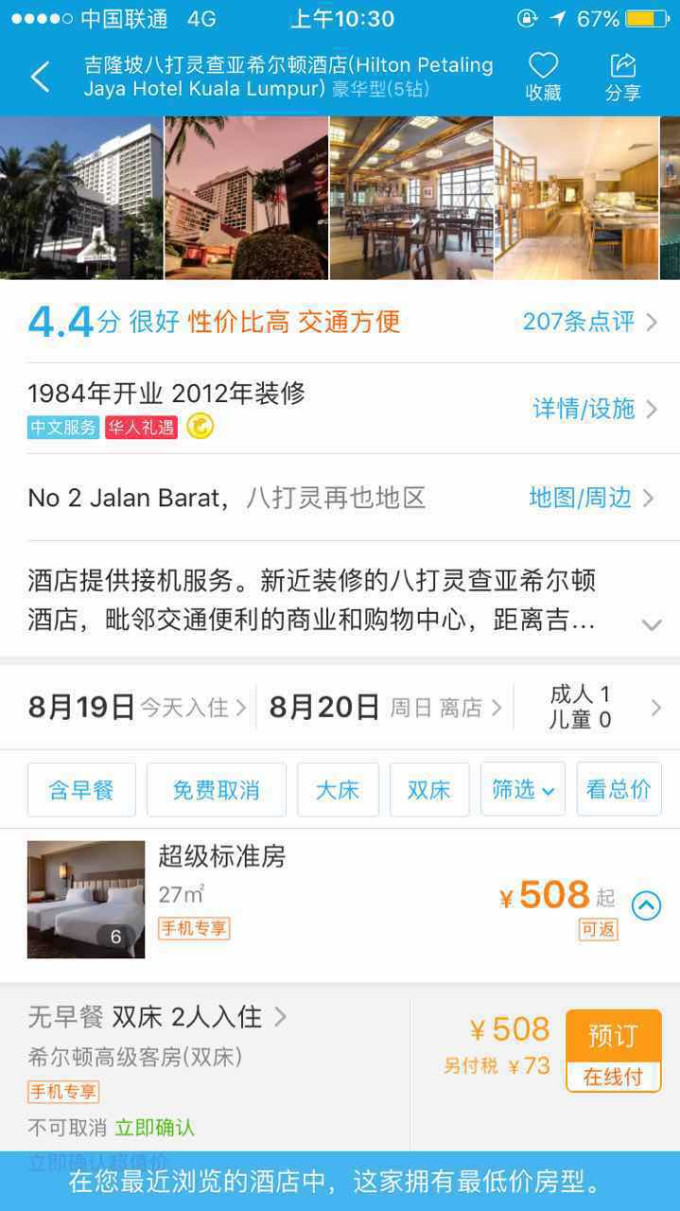Image resolution: width=680 pixels, height=1211 pixels.
Task: Edit 成人 and 儿童 guest counts
Action: (x=598, y=707)
